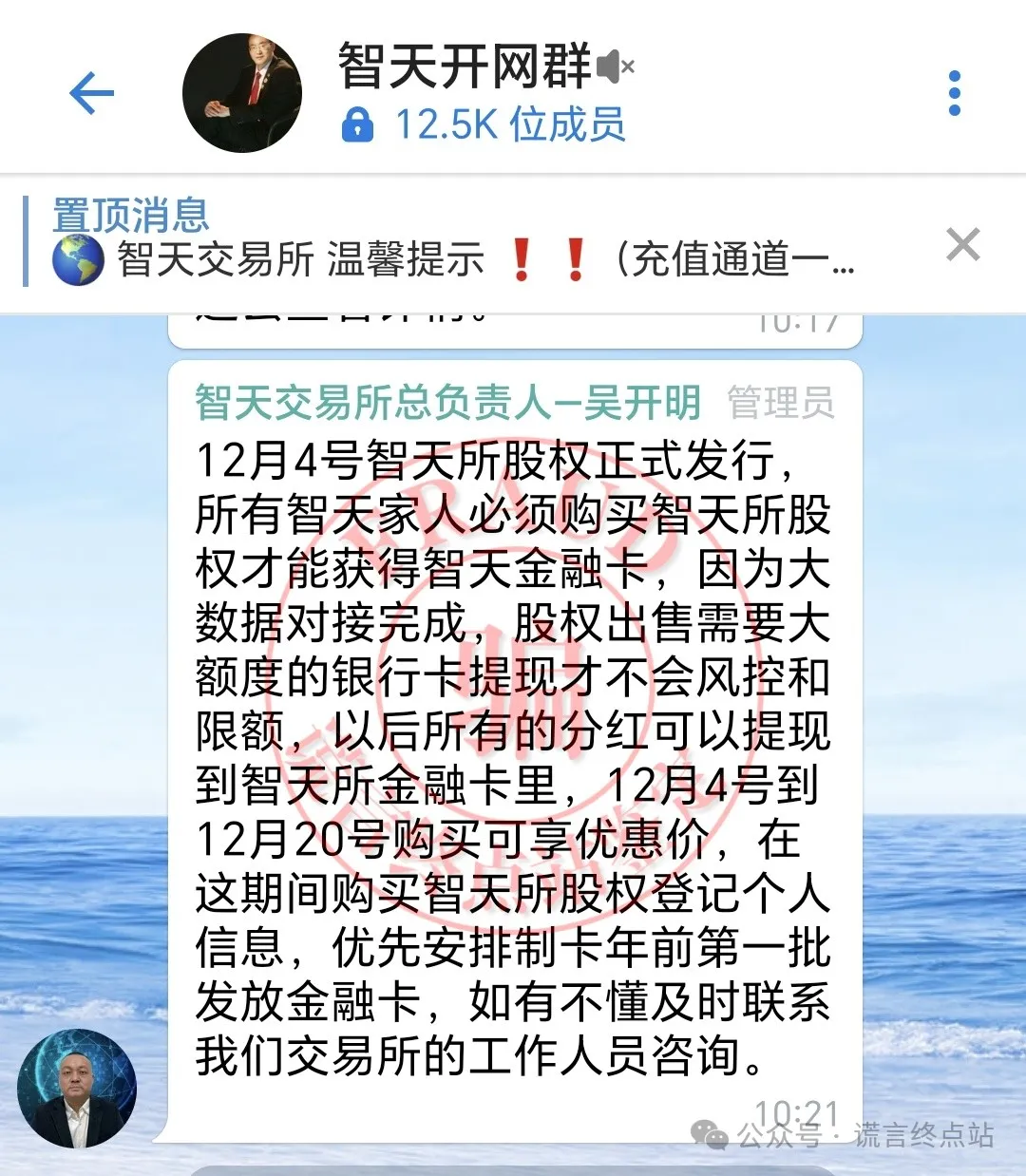This screenshot has height=1176, width=1026.
Task: Go back from the 智天开网群 chat
Action: [91, 93]
